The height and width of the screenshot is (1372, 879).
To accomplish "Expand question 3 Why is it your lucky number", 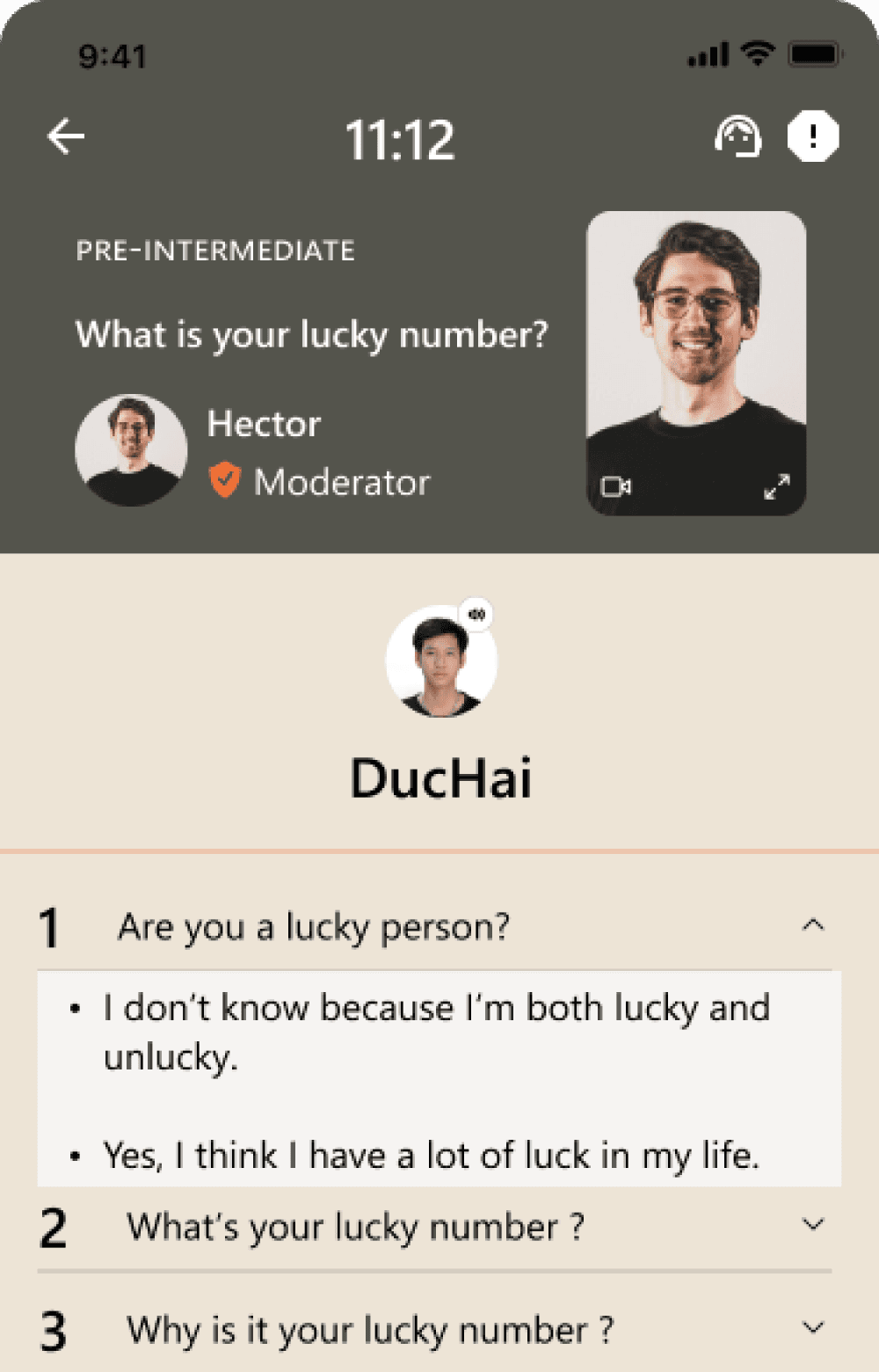I will point(434,1330).
